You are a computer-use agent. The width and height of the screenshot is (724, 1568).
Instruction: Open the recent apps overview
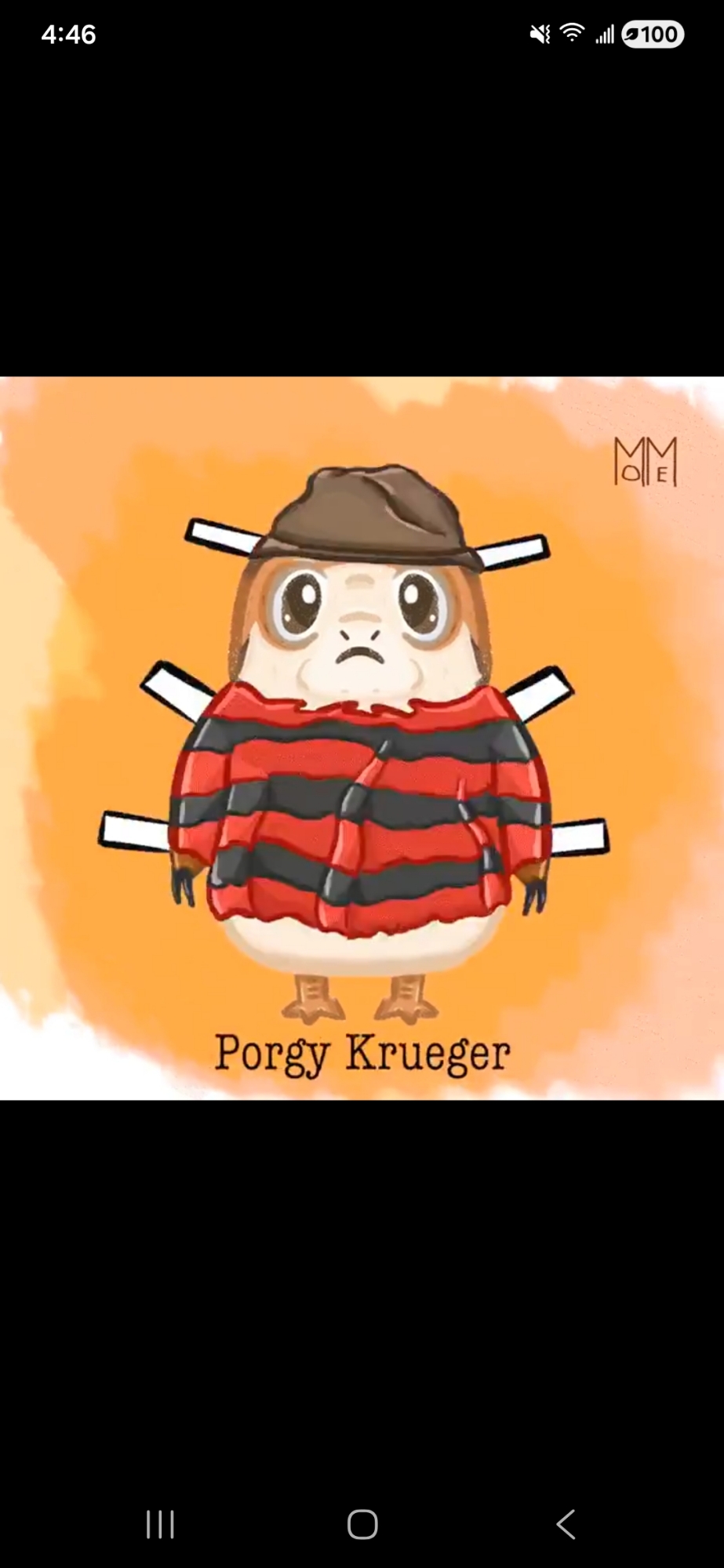160,1524
